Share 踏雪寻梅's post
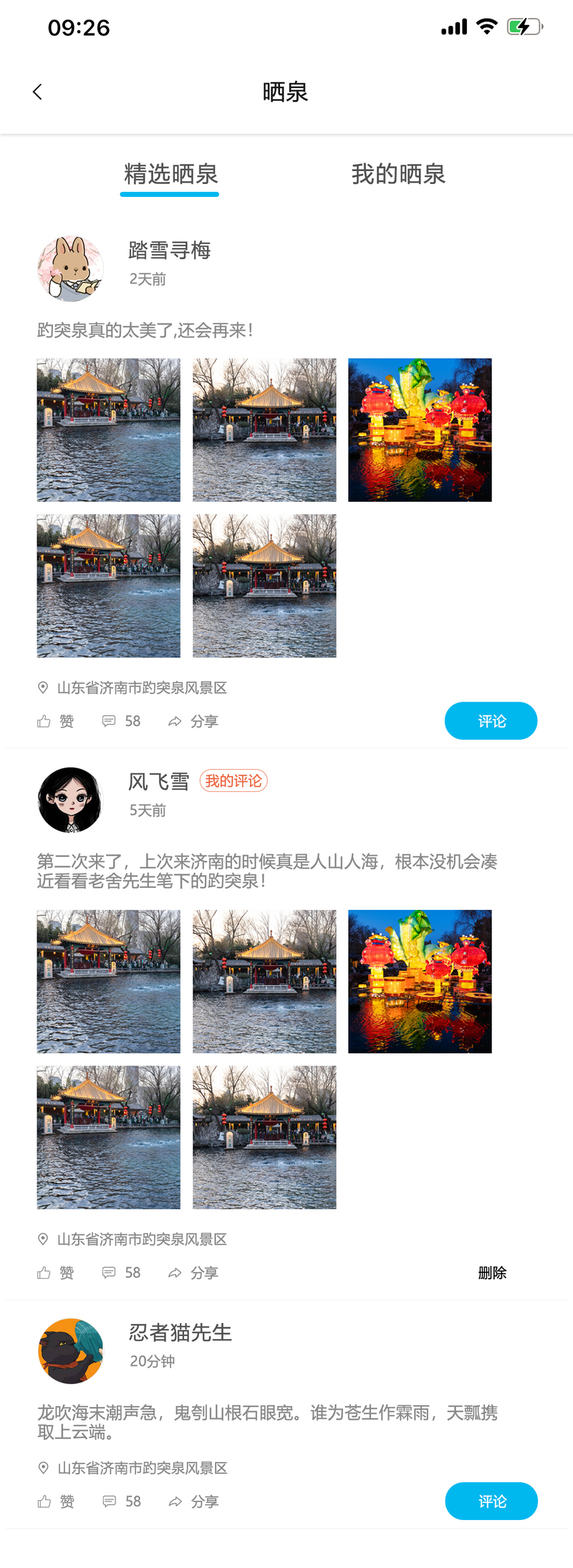The width and height of the screenshot is (573, 1568). click(x=193, y=721)
